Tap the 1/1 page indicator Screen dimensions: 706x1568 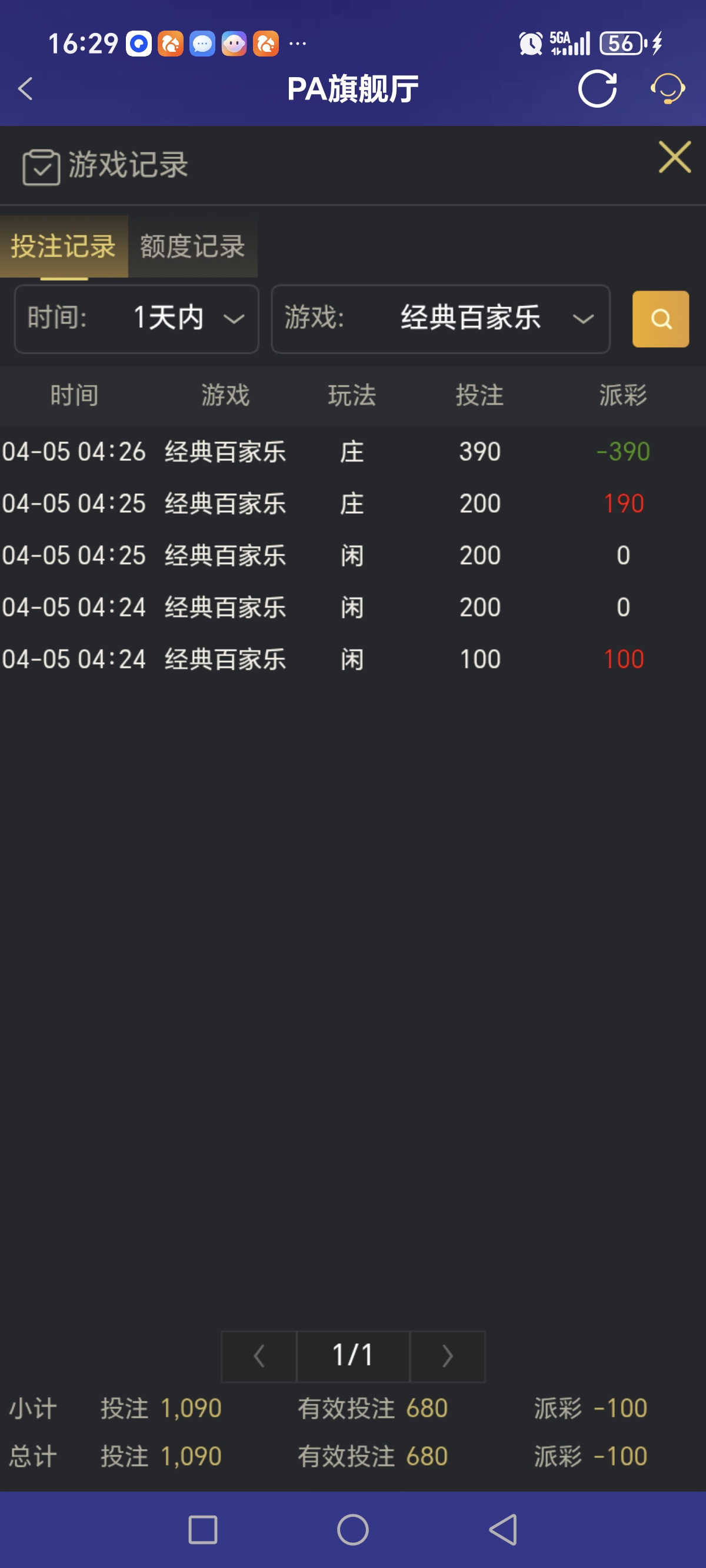pos(353,1357)
